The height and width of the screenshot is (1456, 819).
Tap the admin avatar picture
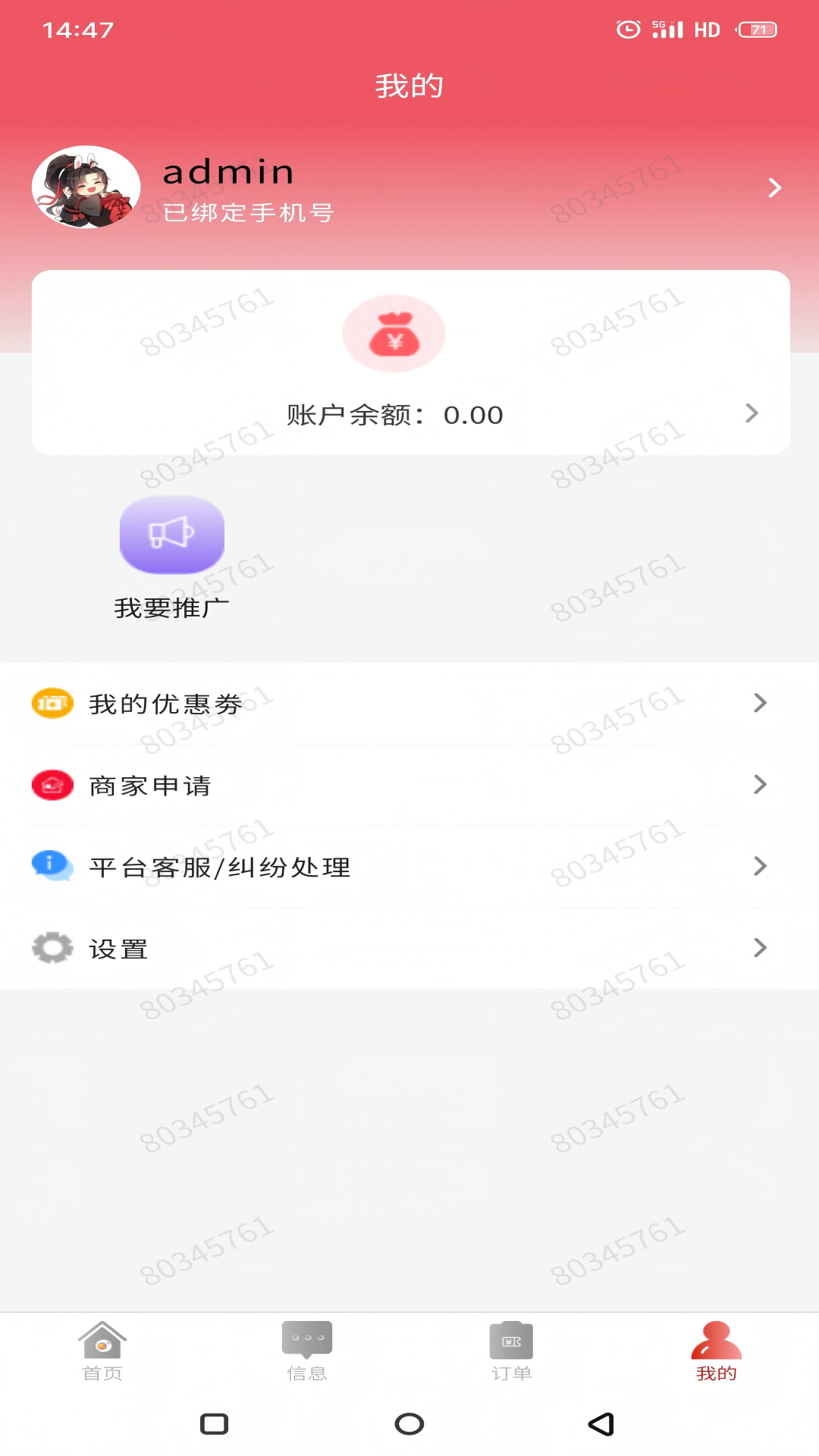click(x=86, y=187)
